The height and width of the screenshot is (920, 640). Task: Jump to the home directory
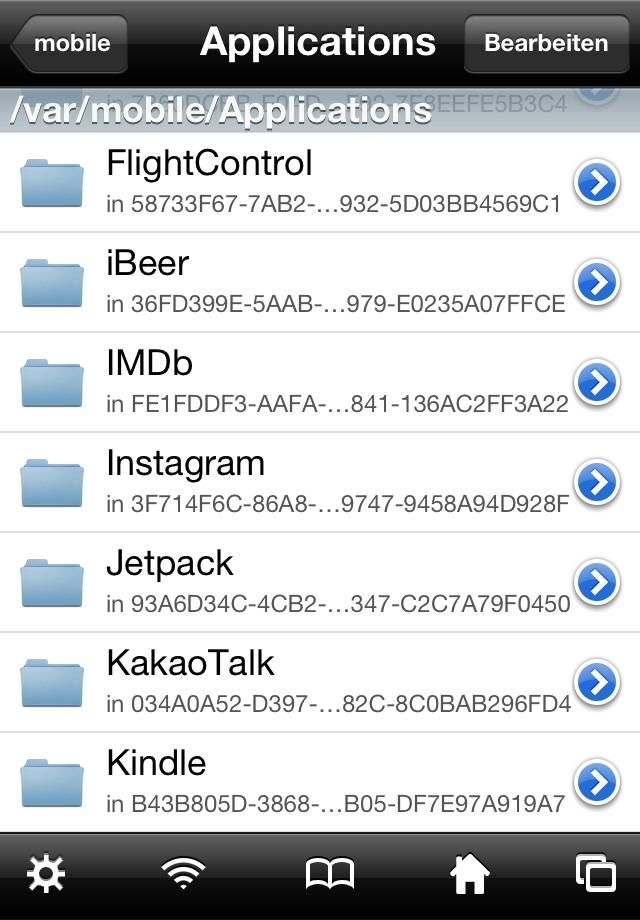470,875
